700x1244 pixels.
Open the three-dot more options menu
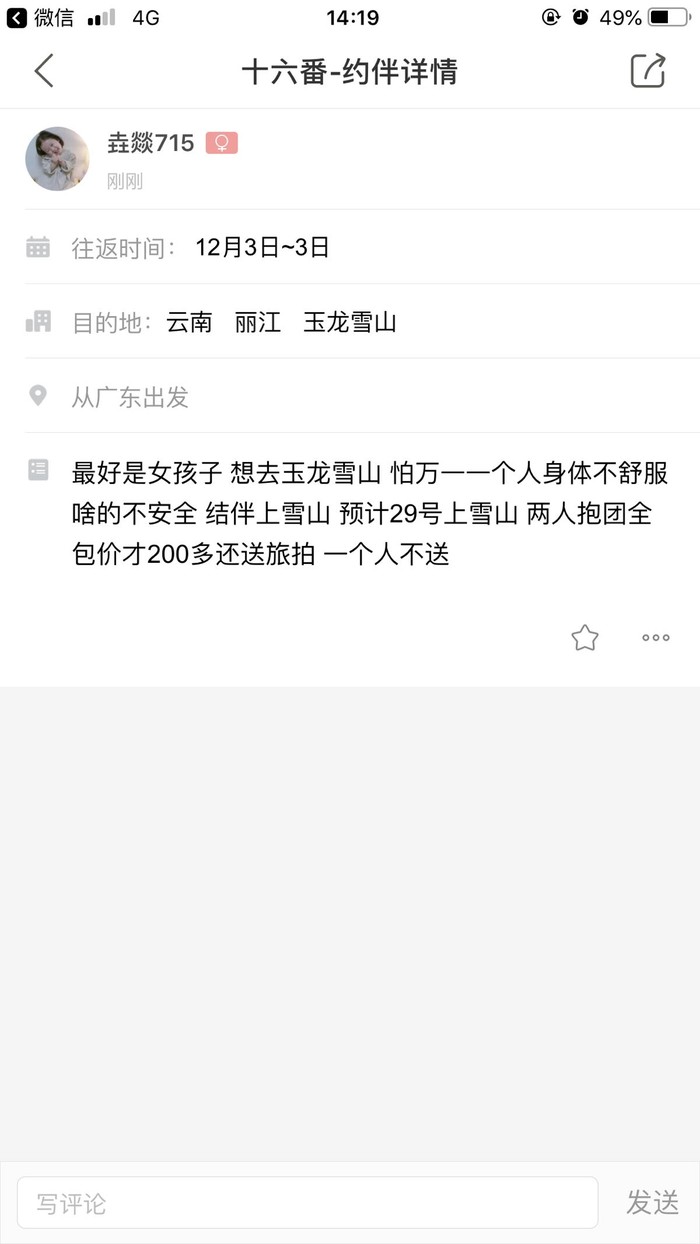click(656, 638)
